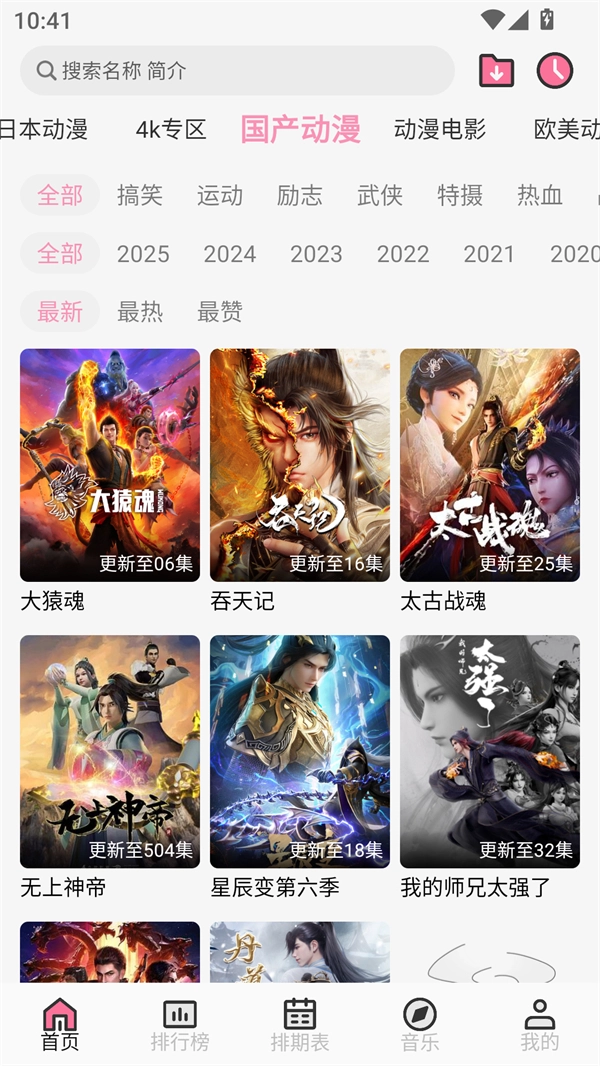Viewport: 600px width, 1066px height.
Task: View 星辰变第六季 details
Action: pyautogui.click(x=300, y=751)
